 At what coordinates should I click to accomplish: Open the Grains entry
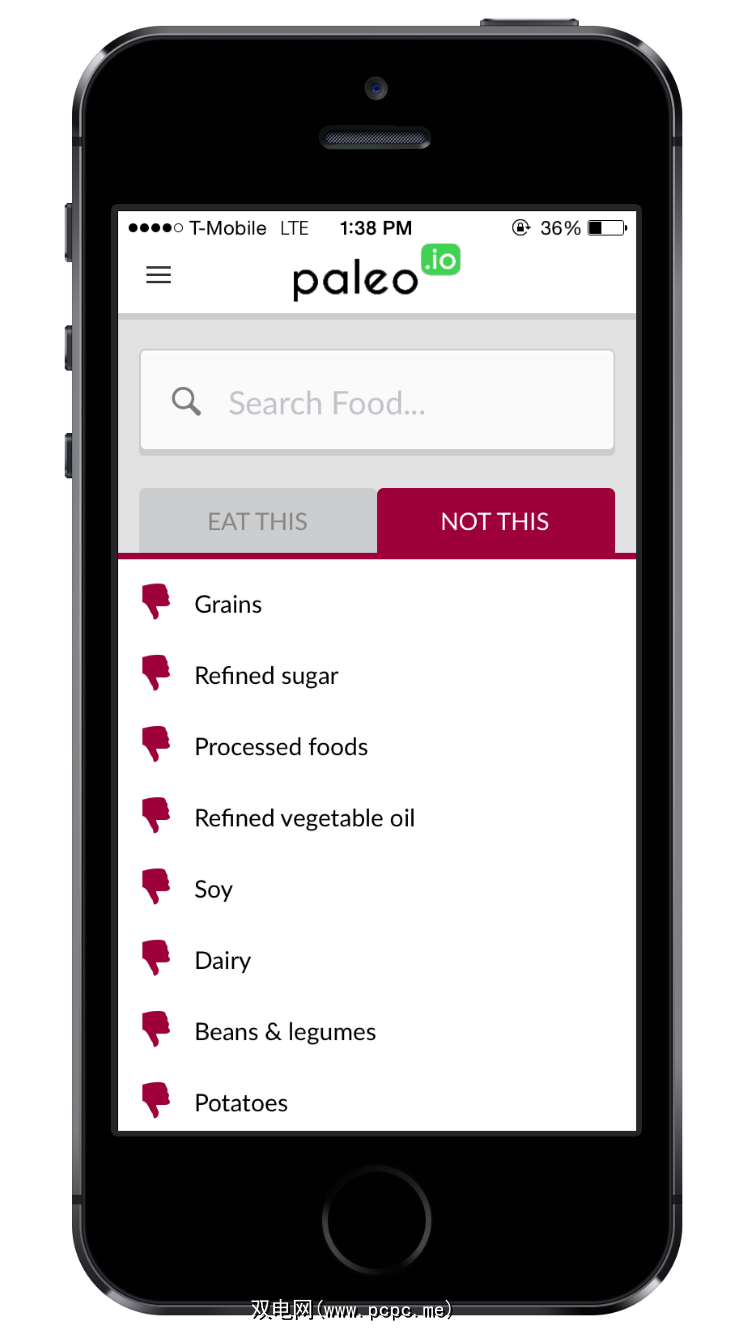pyautogui.click(x=228, y=604)
